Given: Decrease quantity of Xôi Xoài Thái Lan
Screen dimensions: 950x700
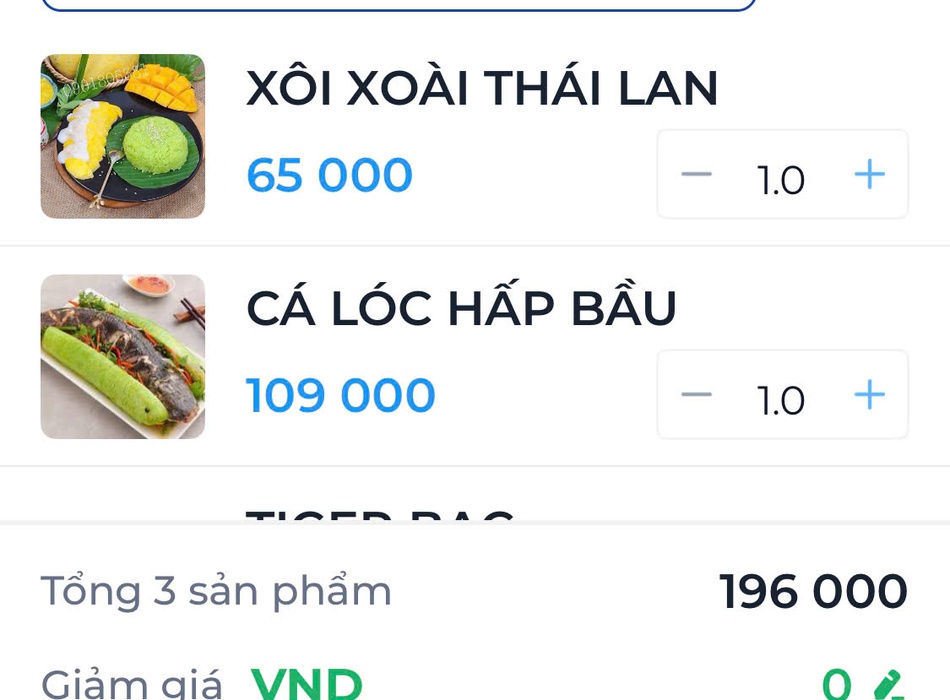Looking at the screenshot, I should pos(696,175).
